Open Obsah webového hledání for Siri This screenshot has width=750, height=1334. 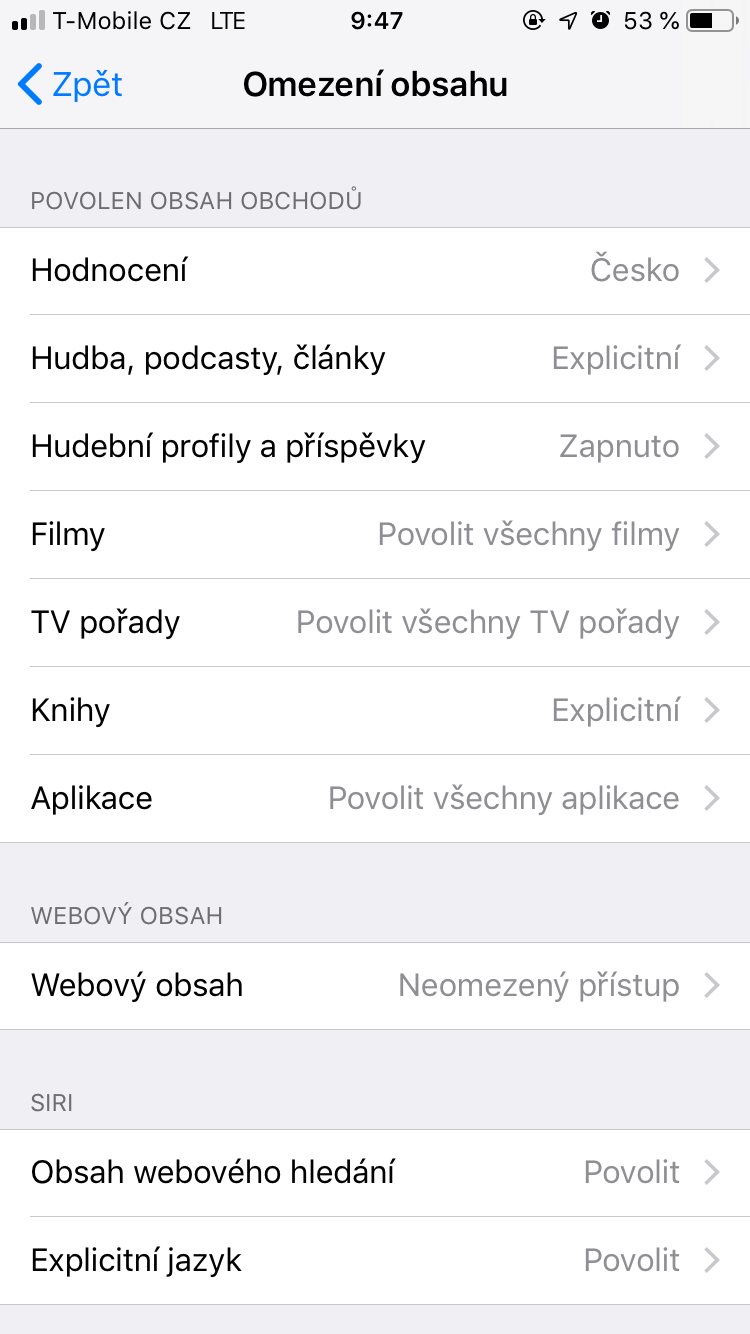click(375, 1172)
